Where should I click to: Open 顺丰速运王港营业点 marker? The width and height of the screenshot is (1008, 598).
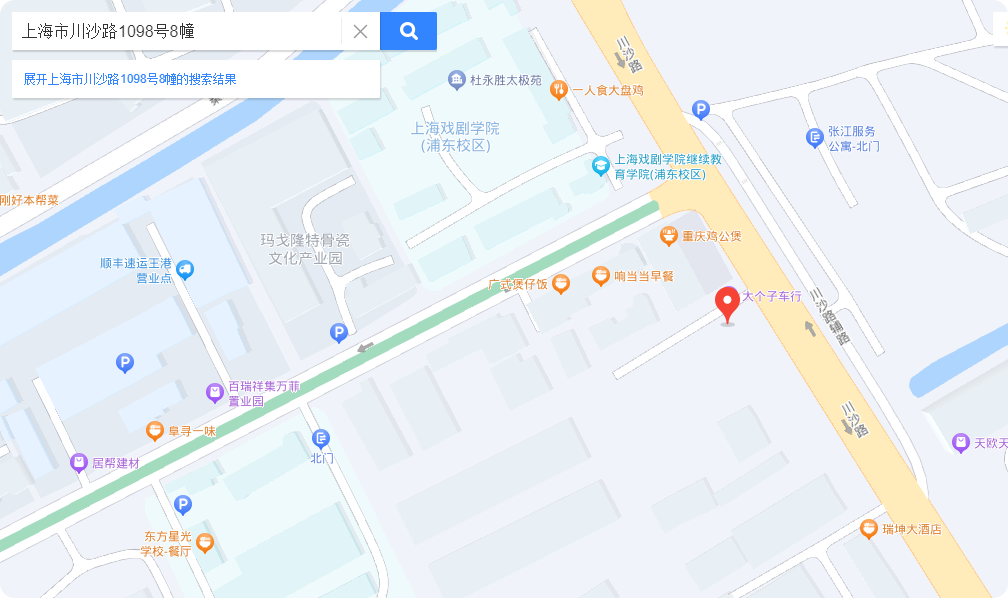point(185,269)
